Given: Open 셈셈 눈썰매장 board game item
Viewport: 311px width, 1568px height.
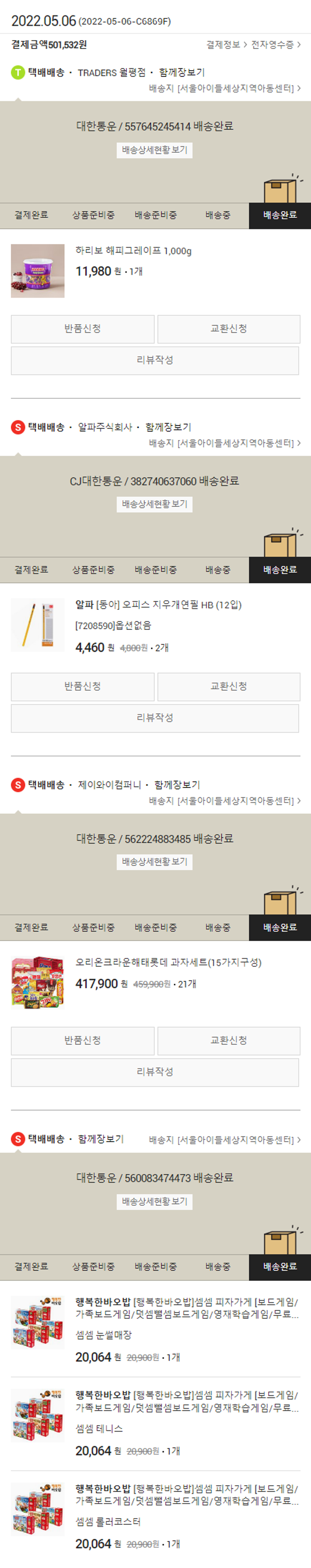Looking at the screenshot, I should [x=186, y=1308].
